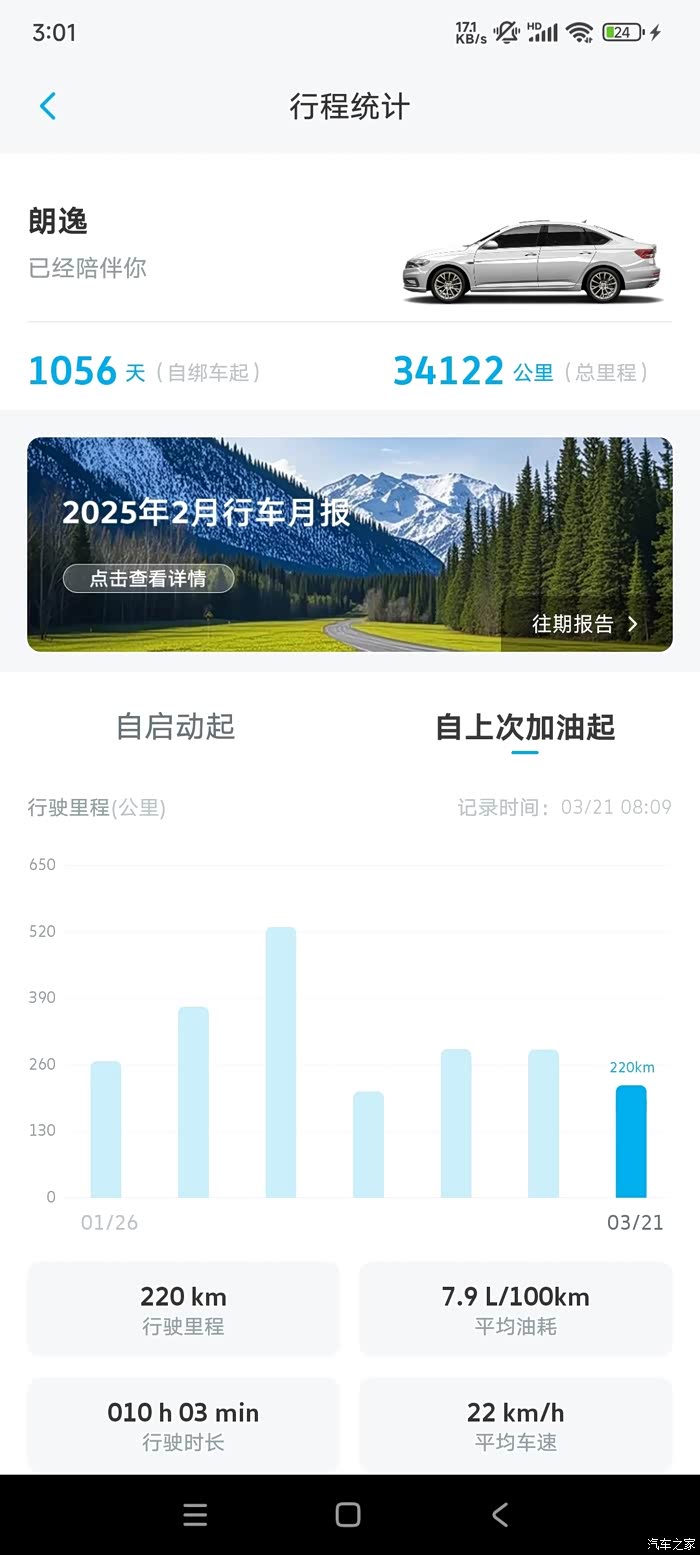700x1555 pixels.
Task: Tap 点击查看详情 on monthly report banner
Action: point(149,578)
